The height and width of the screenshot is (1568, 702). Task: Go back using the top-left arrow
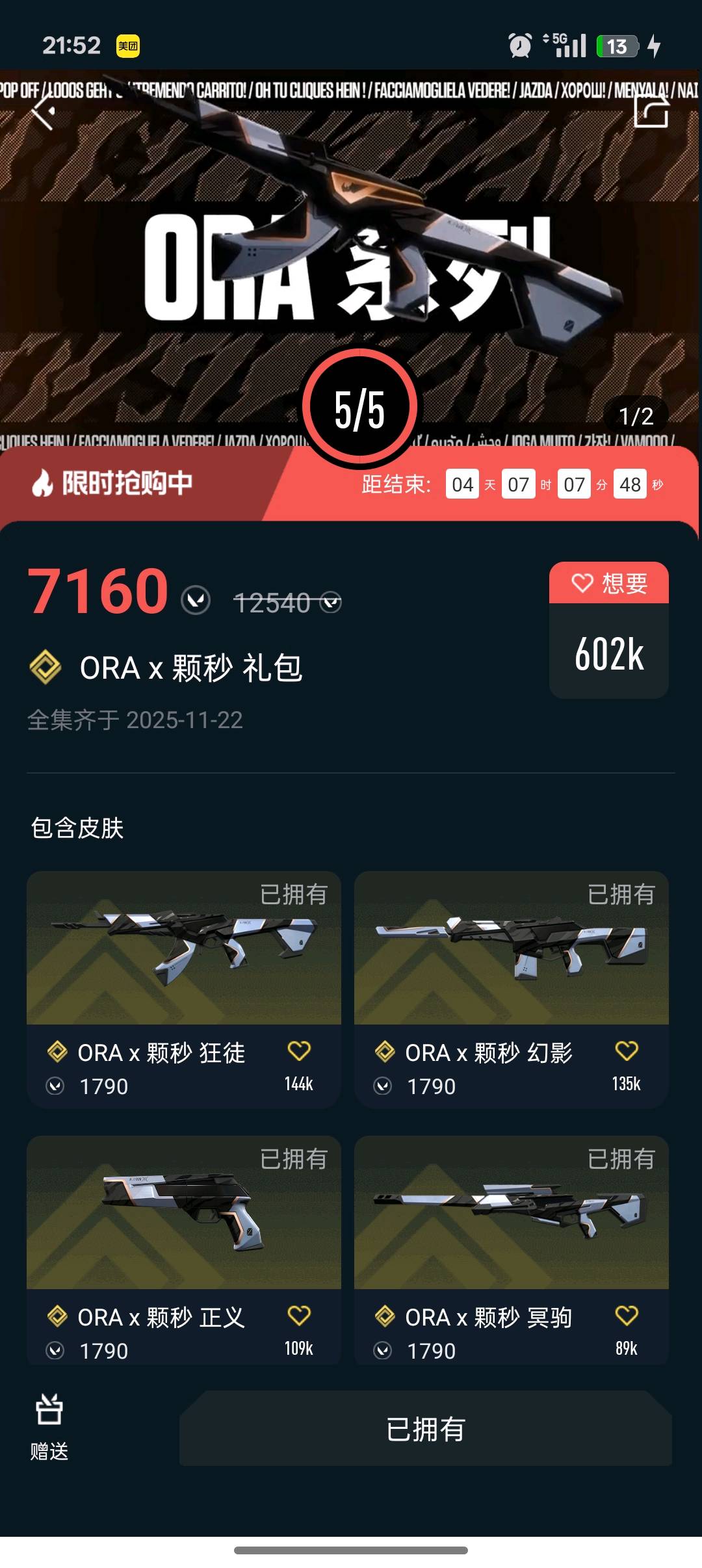tap(44, 112)
